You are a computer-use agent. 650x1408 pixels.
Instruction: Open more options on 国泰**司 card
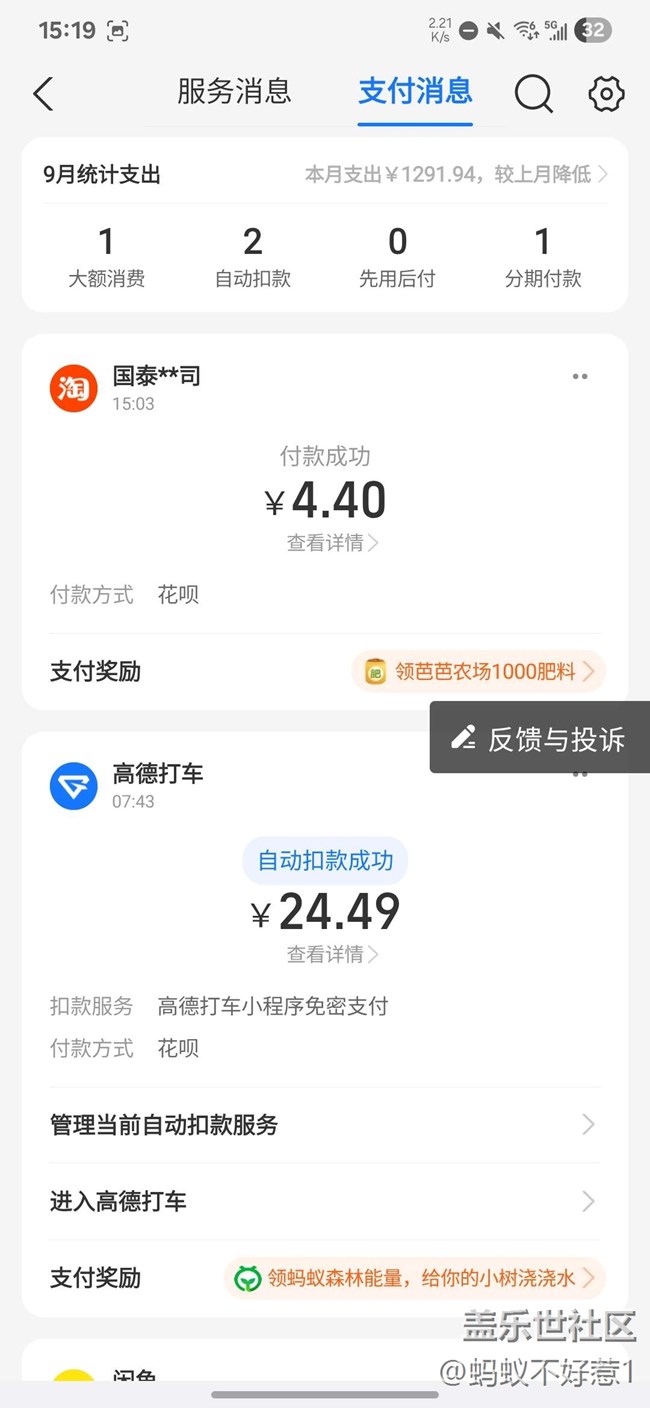[580, 377]
